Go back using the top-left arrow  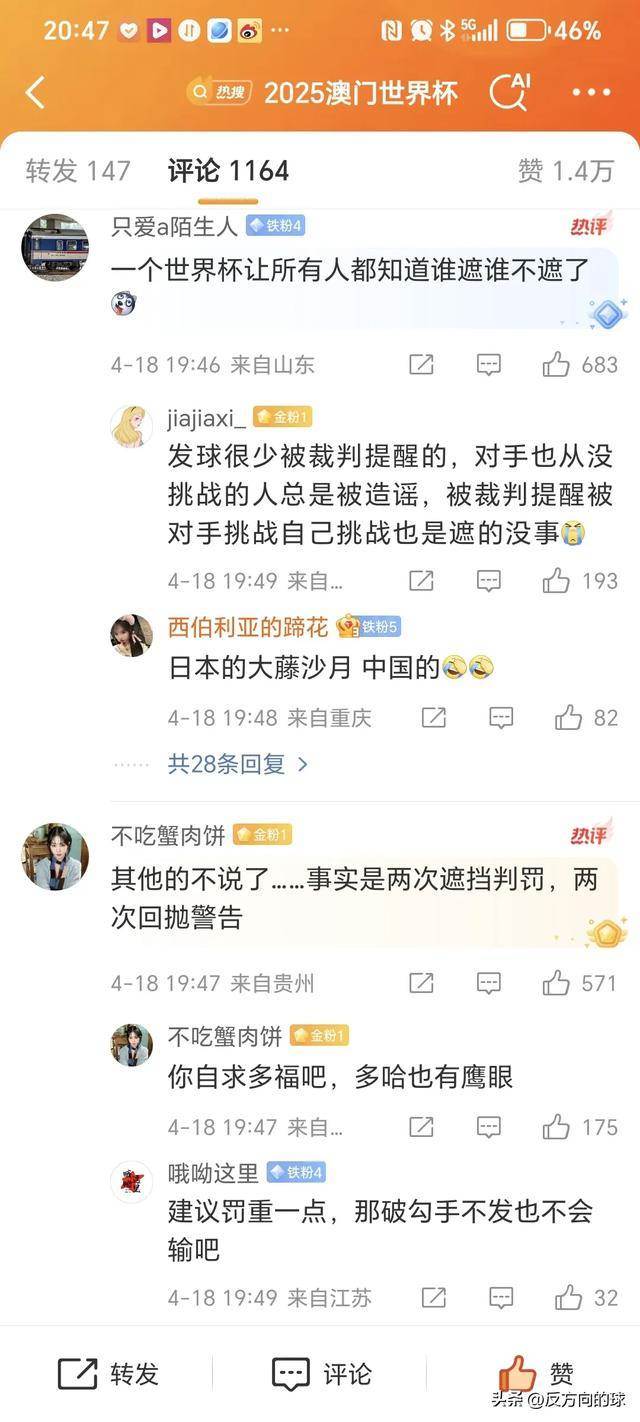click(x=36, y=93)
